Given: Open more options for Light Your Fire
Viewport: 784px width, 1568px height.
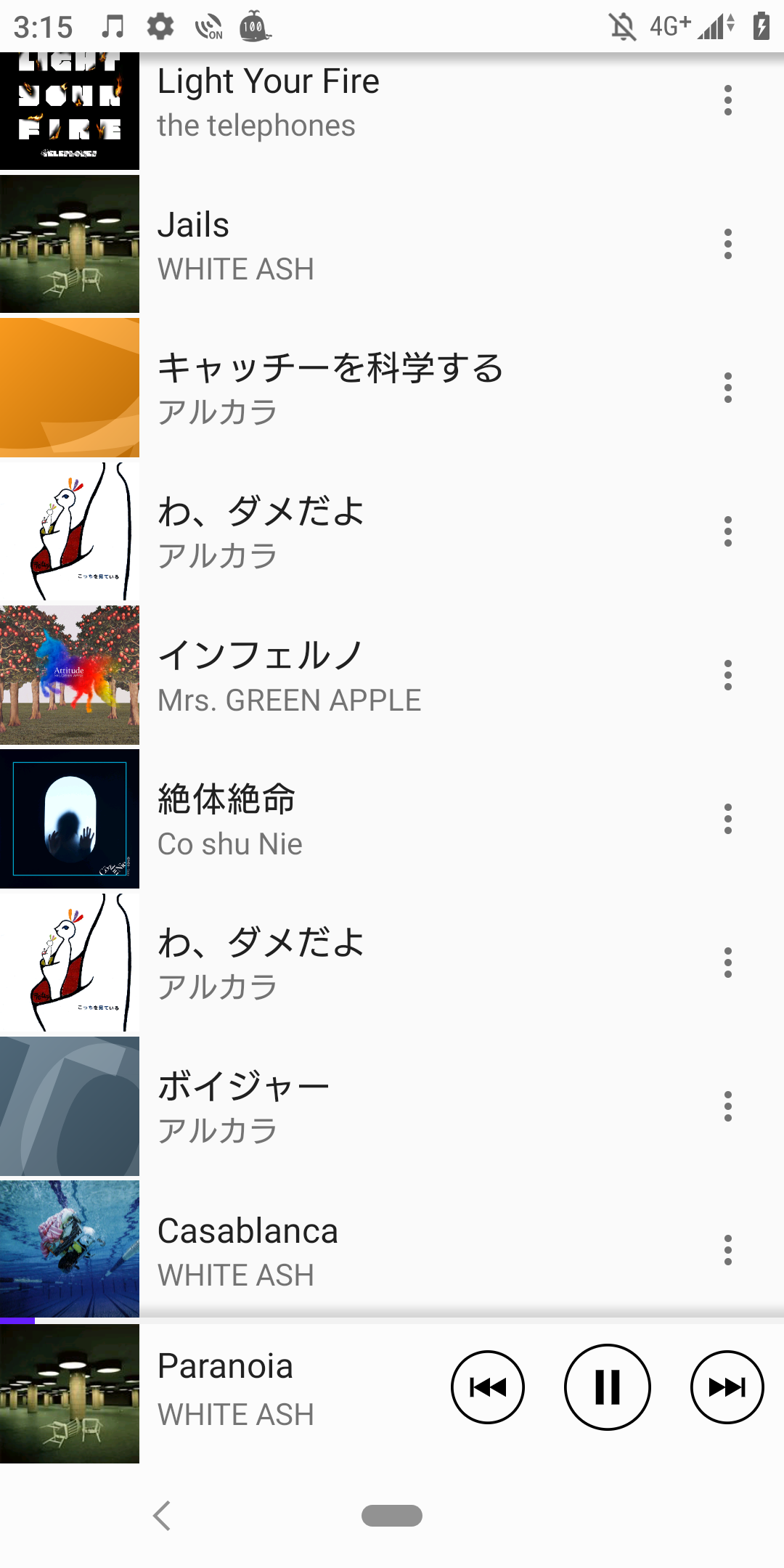Looking at the screenshot, I should pos(727,100).
